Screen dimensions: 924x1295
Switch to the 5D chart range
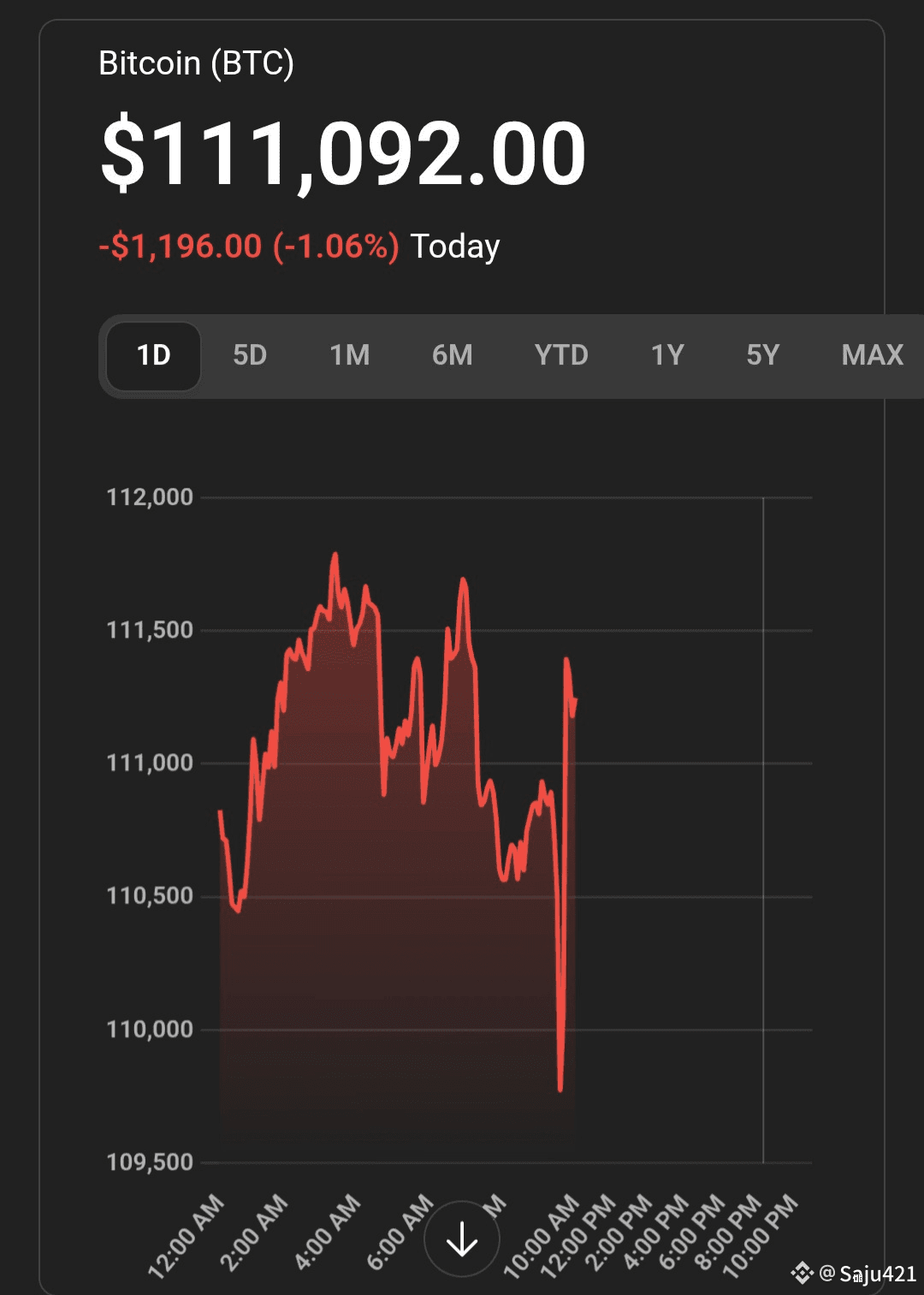click(250, 355)
